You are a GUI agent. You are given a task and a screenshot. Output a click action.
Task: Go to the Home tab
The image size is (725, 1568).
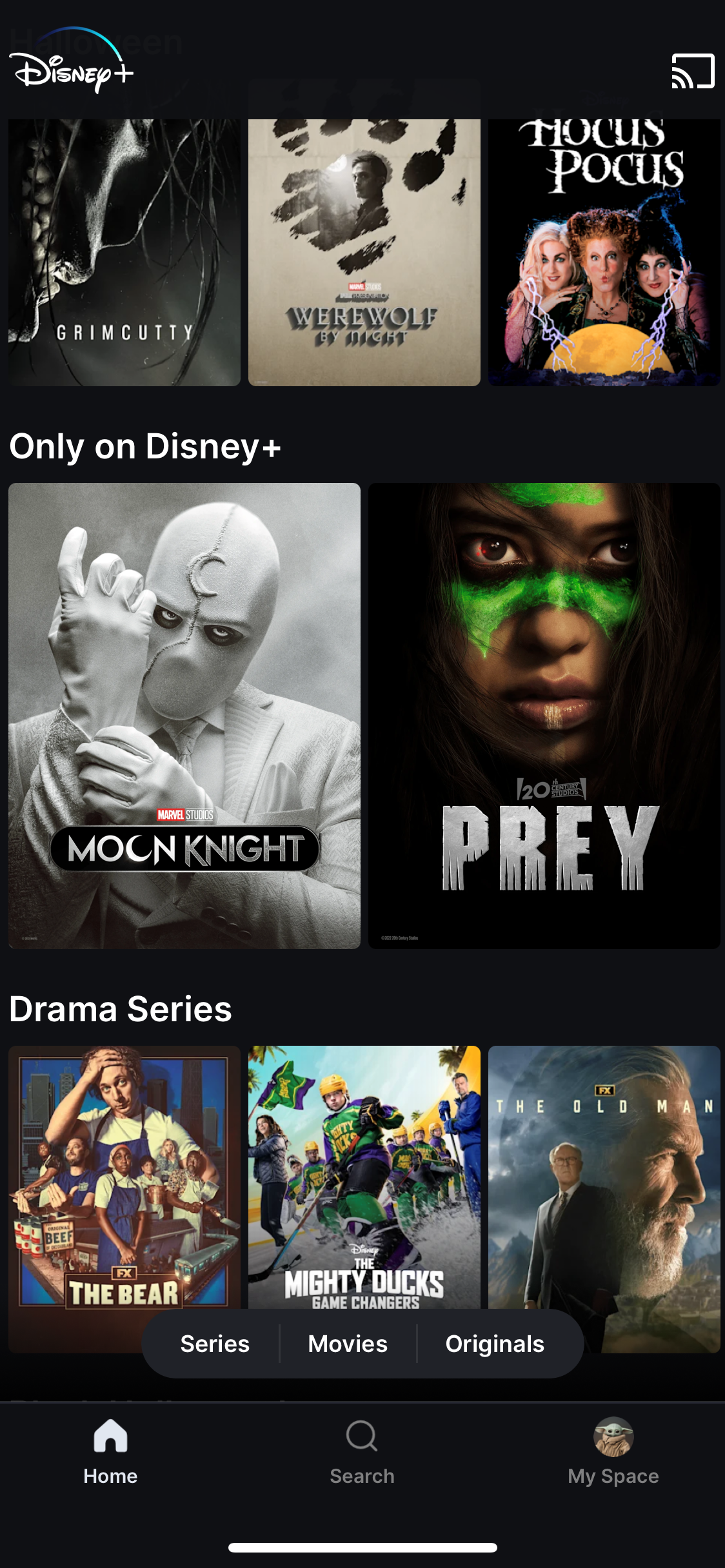pyautogui.click(x=110, y=1451)
